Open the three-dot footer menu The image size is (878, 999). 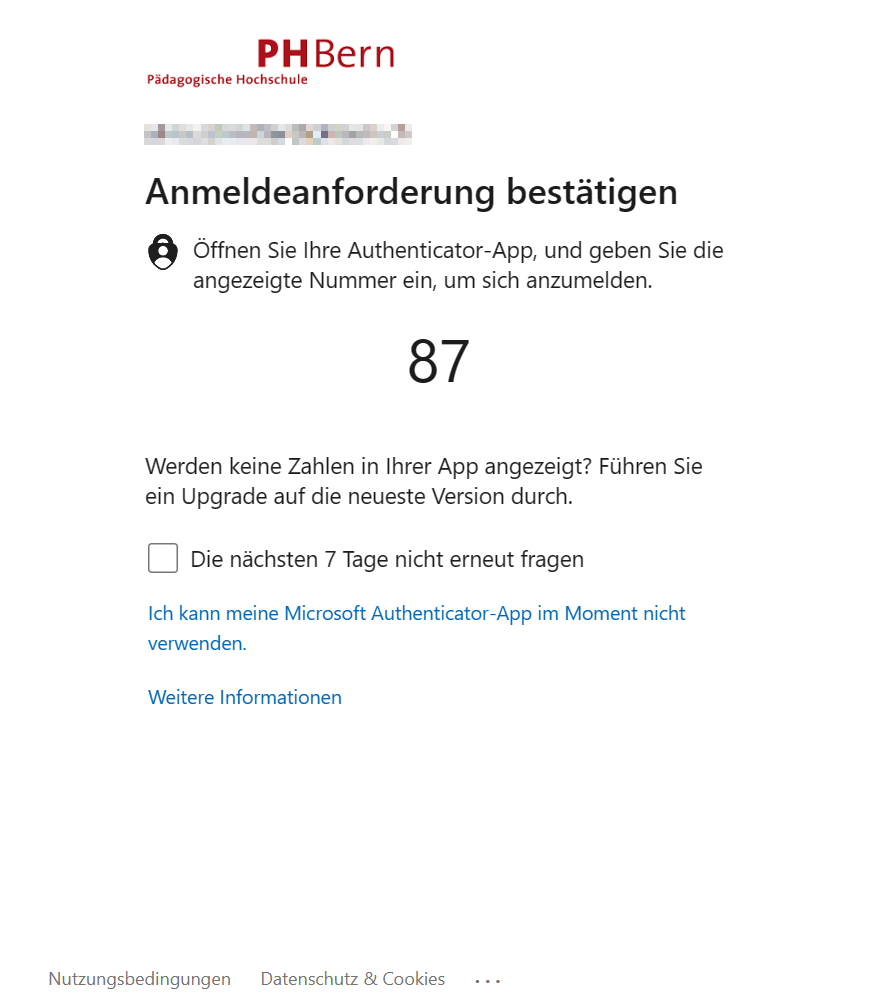point(488,981)
